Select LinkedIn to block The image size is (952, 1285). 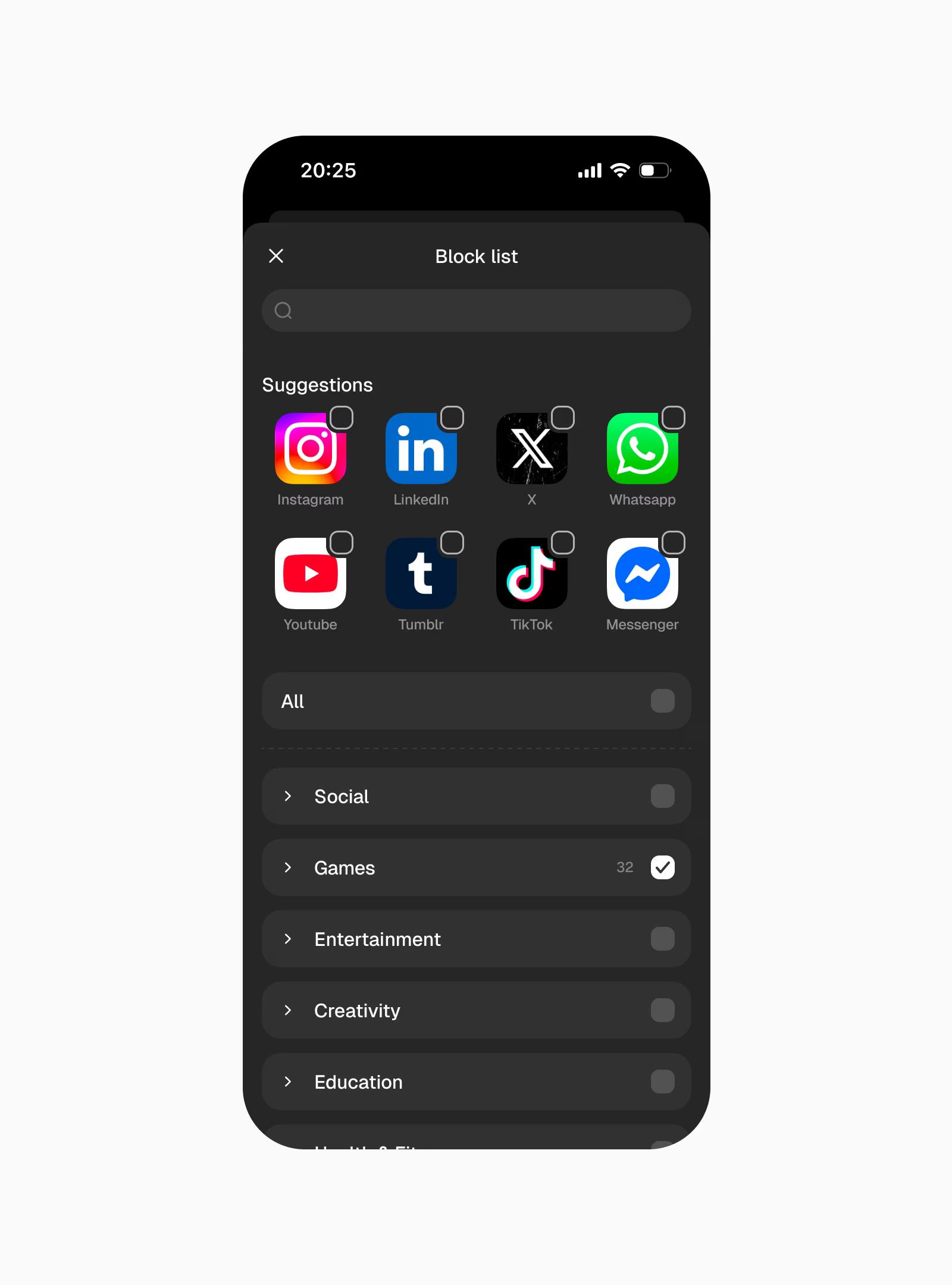452,418
